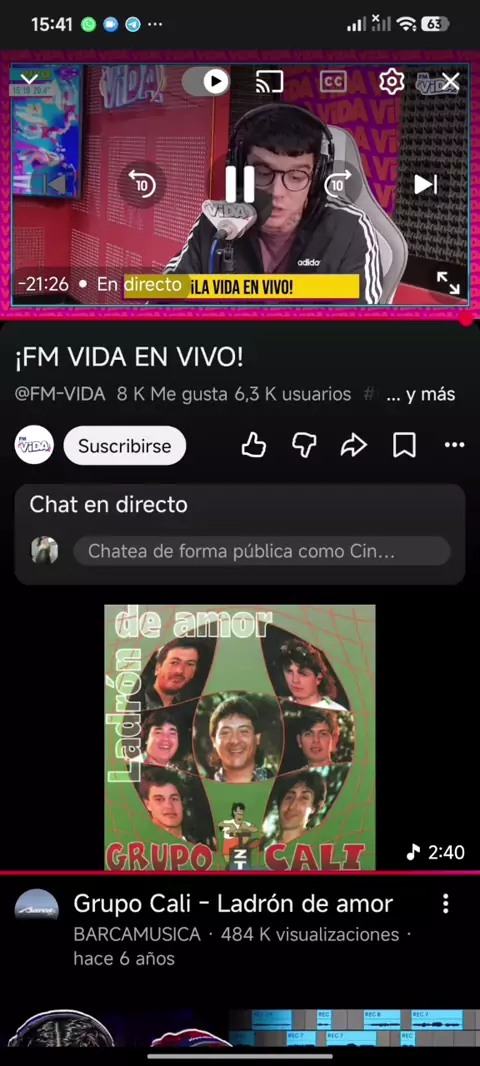This screenshot has width=480, height=1066.
Task: Share this live stream
Action: [354, 446]
